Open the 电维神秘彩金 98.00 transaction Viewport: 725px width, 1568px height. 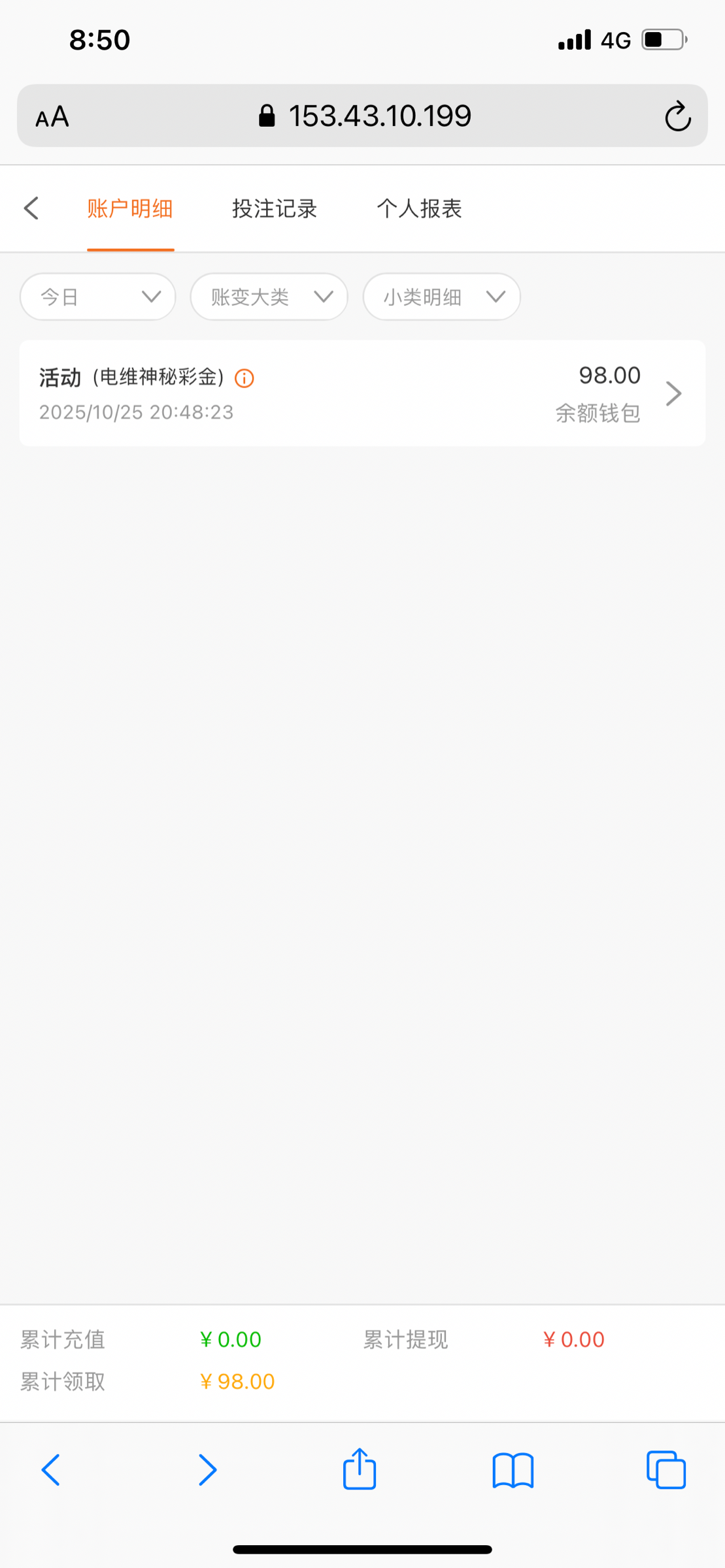click(362, 393)
